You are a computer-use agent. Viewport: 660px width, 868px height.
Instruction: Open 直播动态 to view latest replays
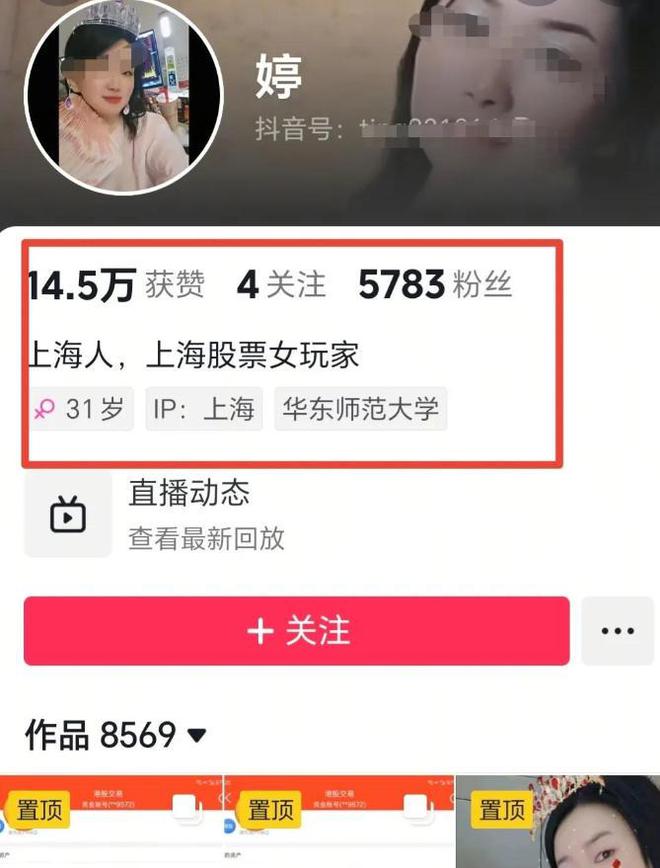tap(190, 514)
